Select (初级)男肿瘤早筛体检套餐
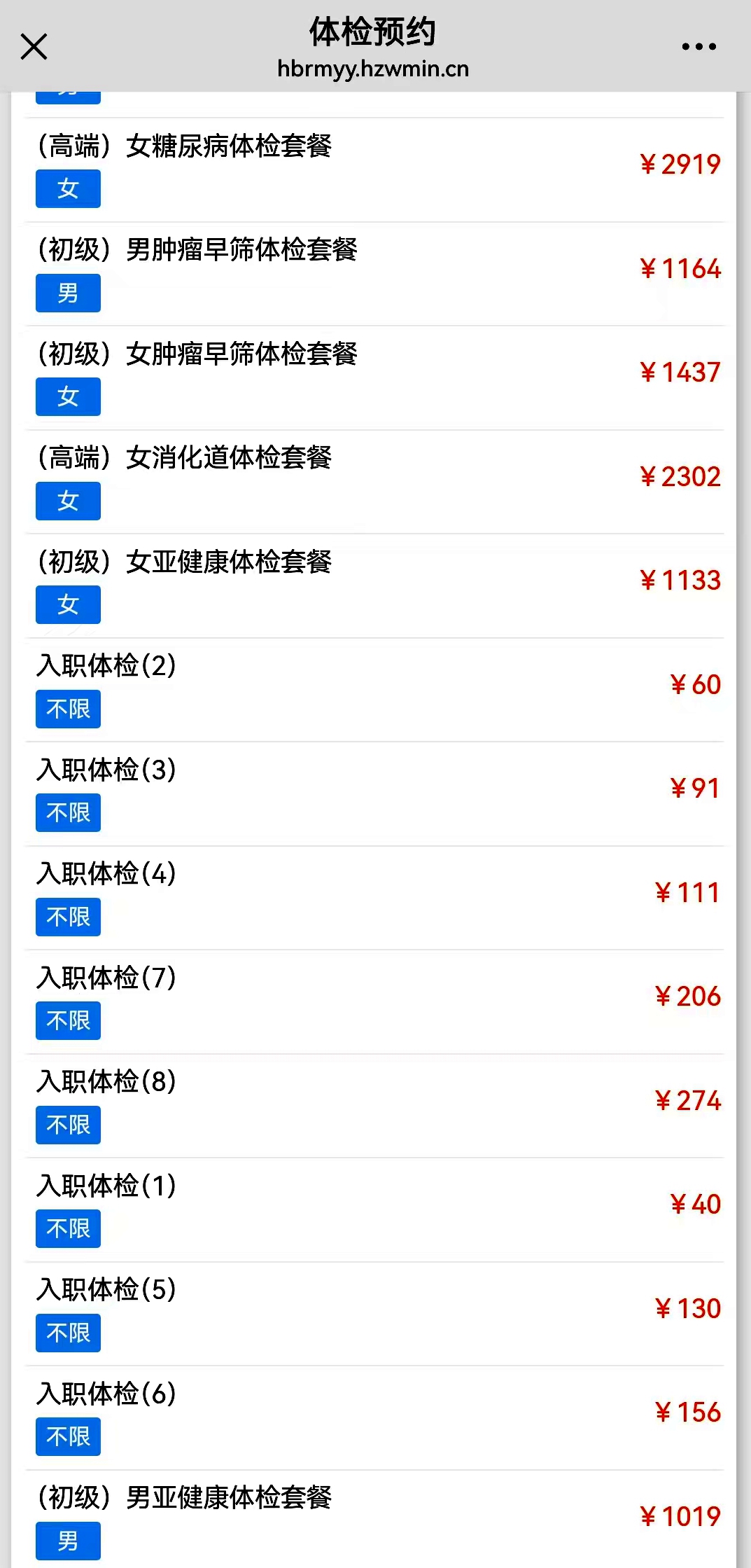Screen dimensions: 751x1568 pos(374,274)
